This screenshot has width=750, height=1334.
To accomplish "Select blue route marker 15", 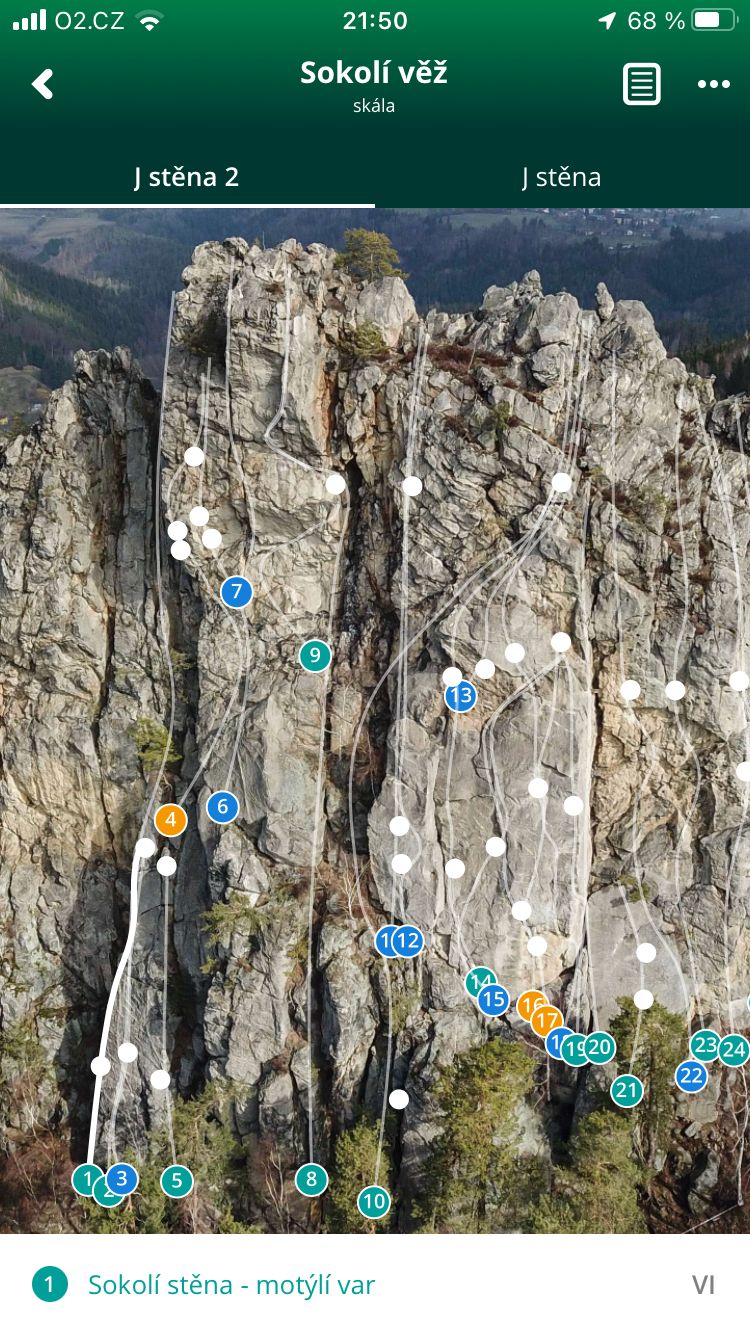I will coord(493,1000).
